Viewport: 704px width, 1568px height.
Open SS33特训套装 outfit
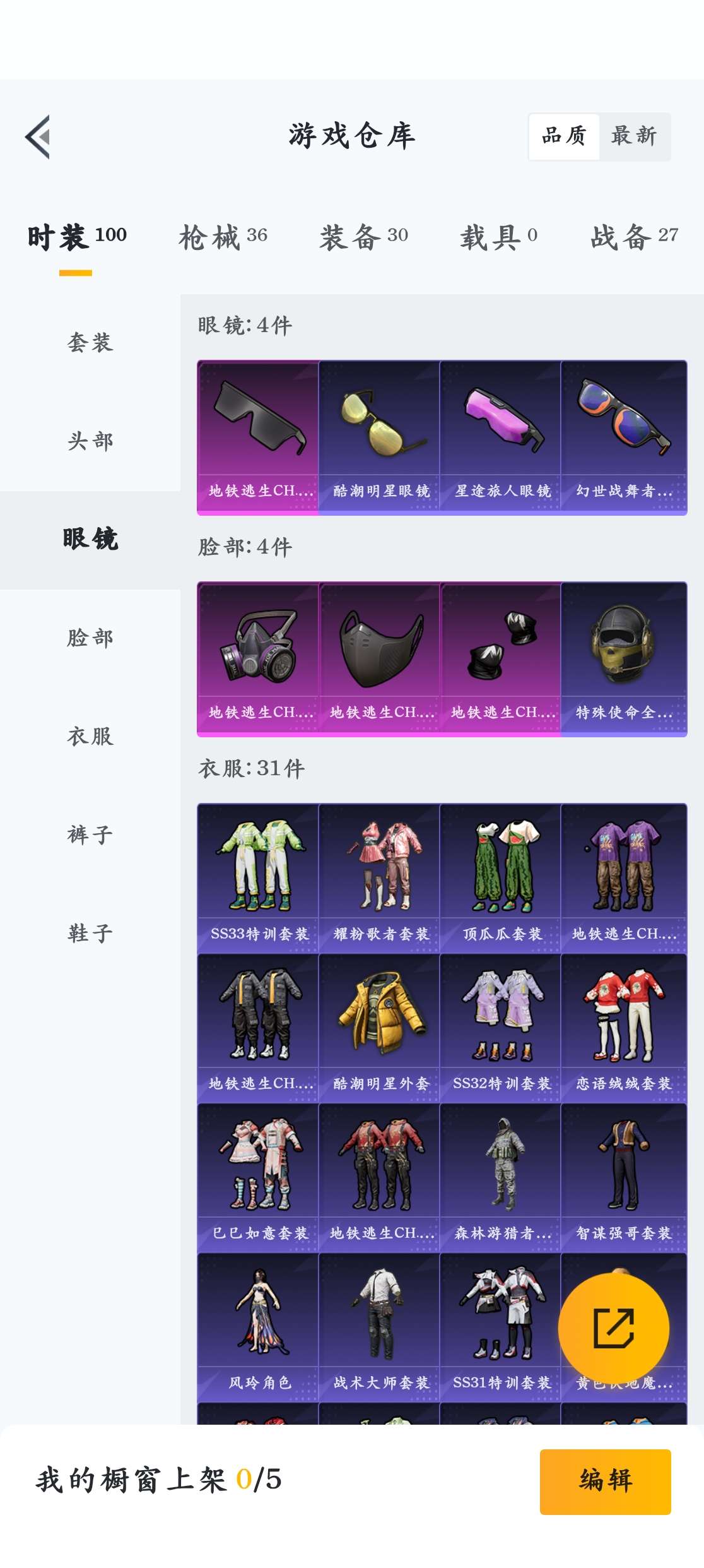[259, 877]
